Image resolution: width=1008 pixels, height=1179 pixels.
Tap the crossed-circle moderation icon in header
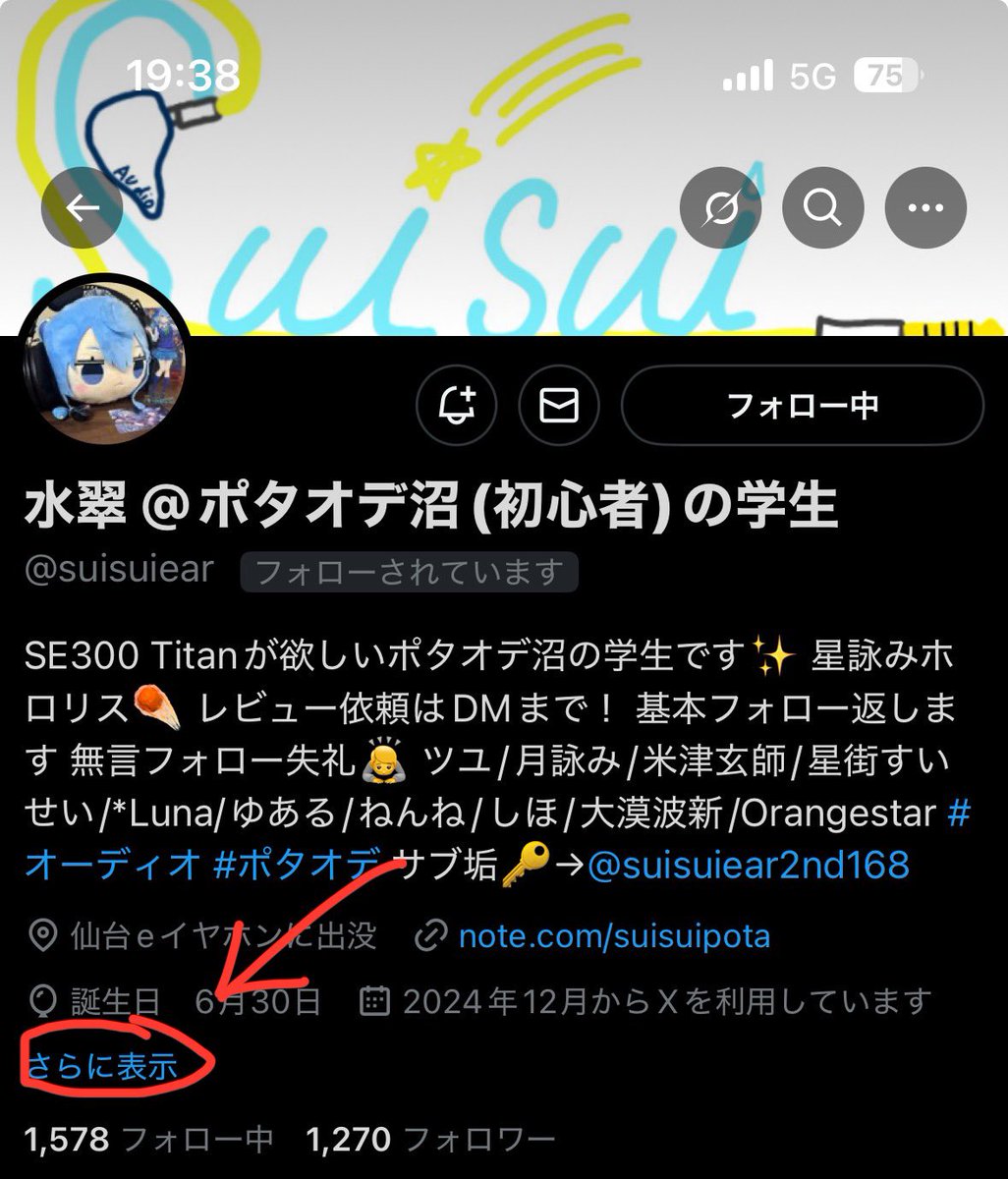pyautogui.click(x=722, y=207)
